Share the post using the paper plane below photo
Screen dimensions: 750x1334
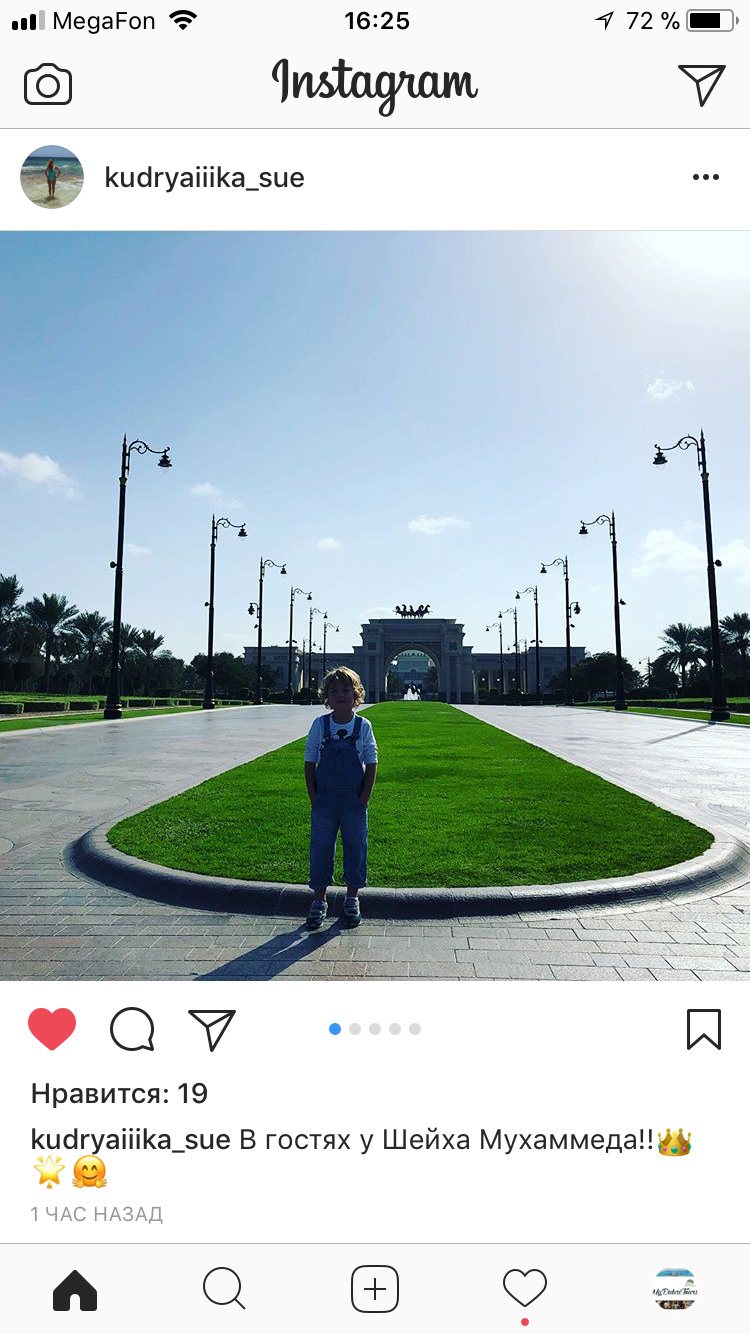tap(212, 1029)
